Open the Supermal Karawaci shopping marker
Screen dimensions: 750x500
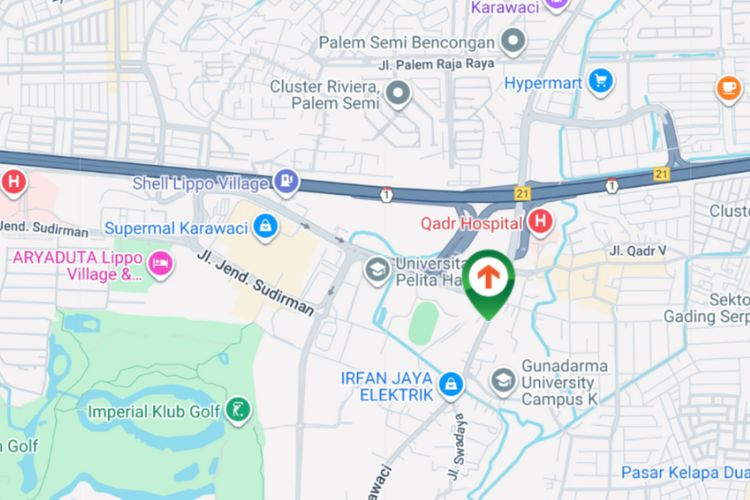click(265, 225)
